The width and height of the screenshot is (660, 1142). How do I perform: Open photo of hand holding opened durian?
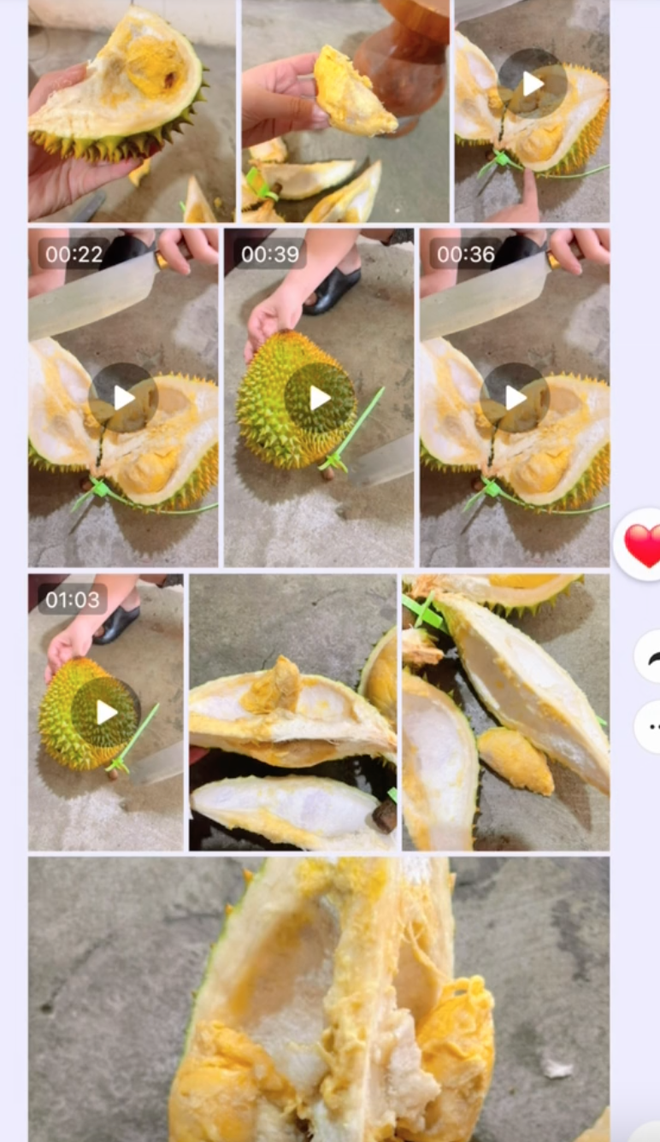click(x=130, y=110)
